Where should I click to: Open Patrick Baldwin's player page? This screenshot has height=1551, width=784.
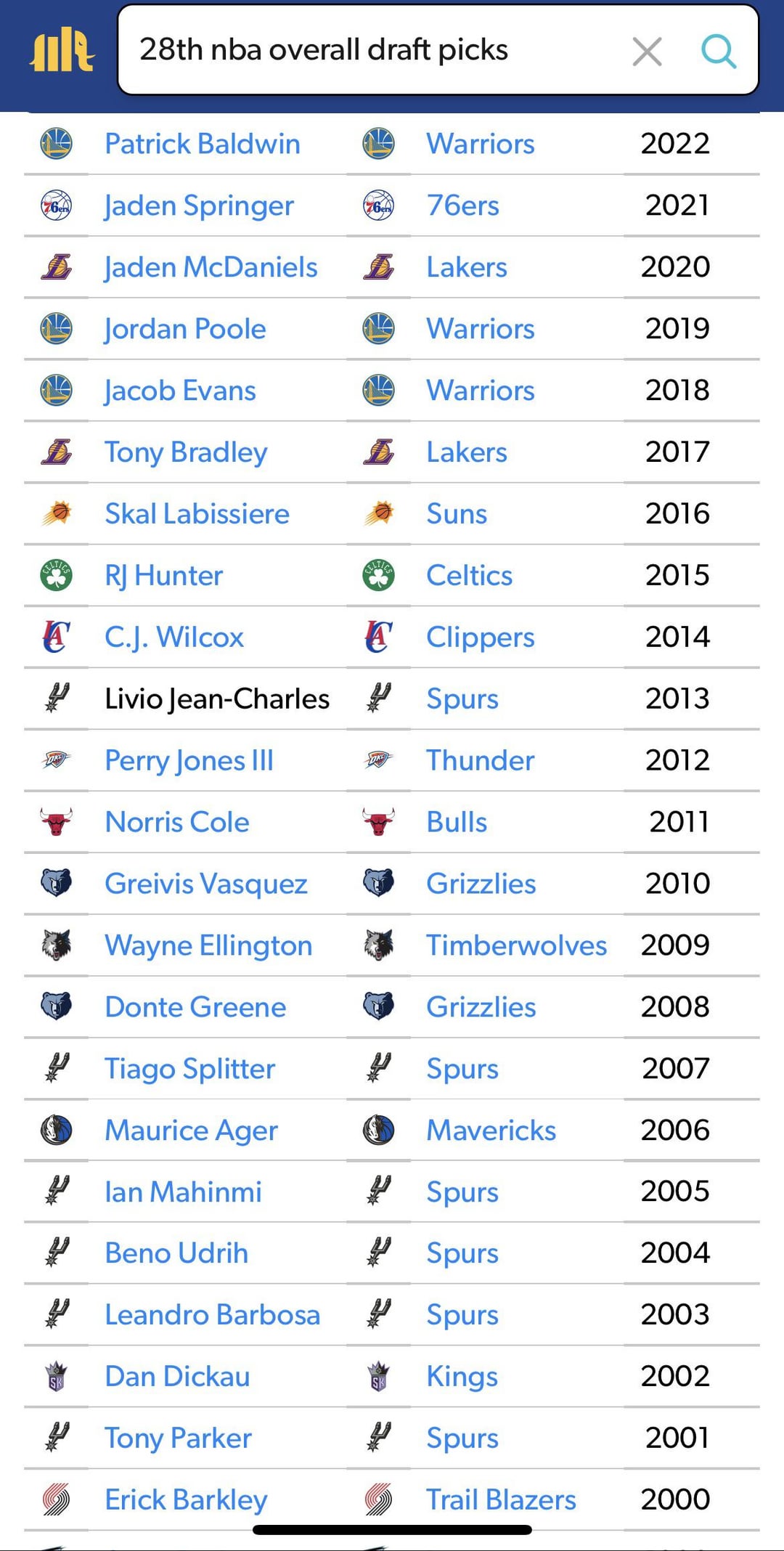coord(202,144)
